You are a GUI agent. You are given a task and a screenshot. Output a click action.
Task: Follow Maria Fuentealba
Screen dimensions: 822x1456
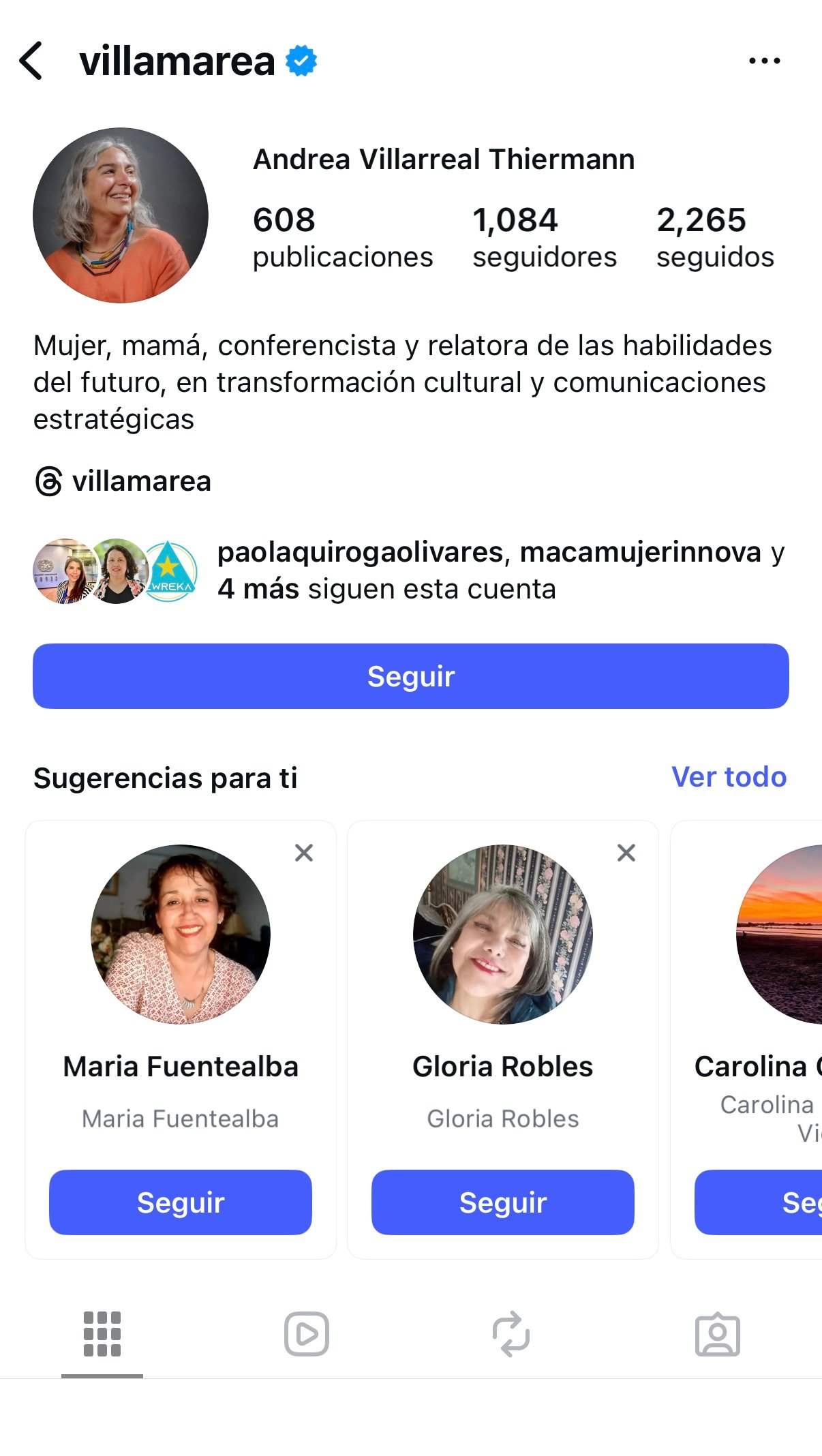pos(181,1202)
